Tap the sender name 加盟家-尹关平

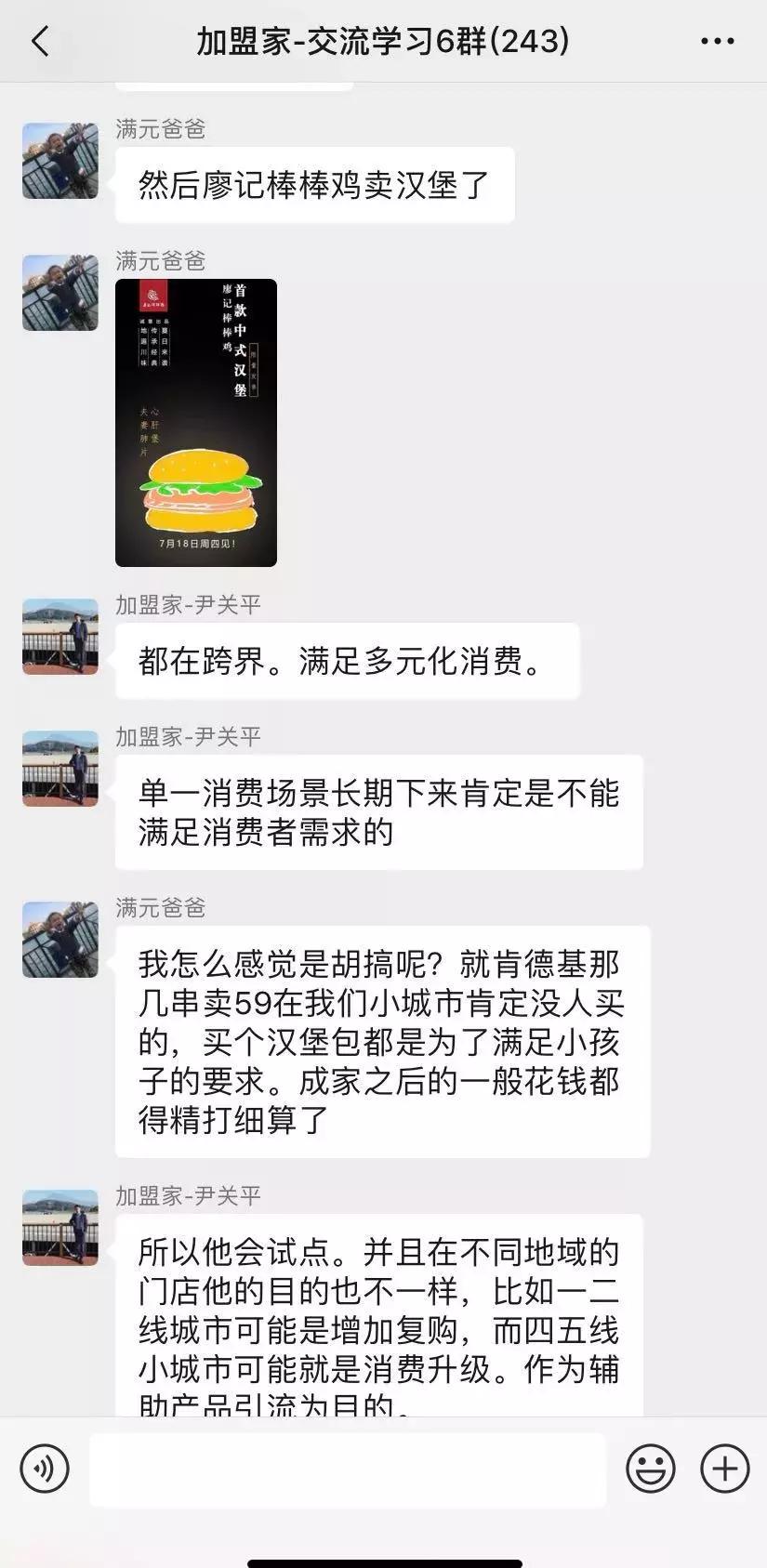[x=187, y=604]
